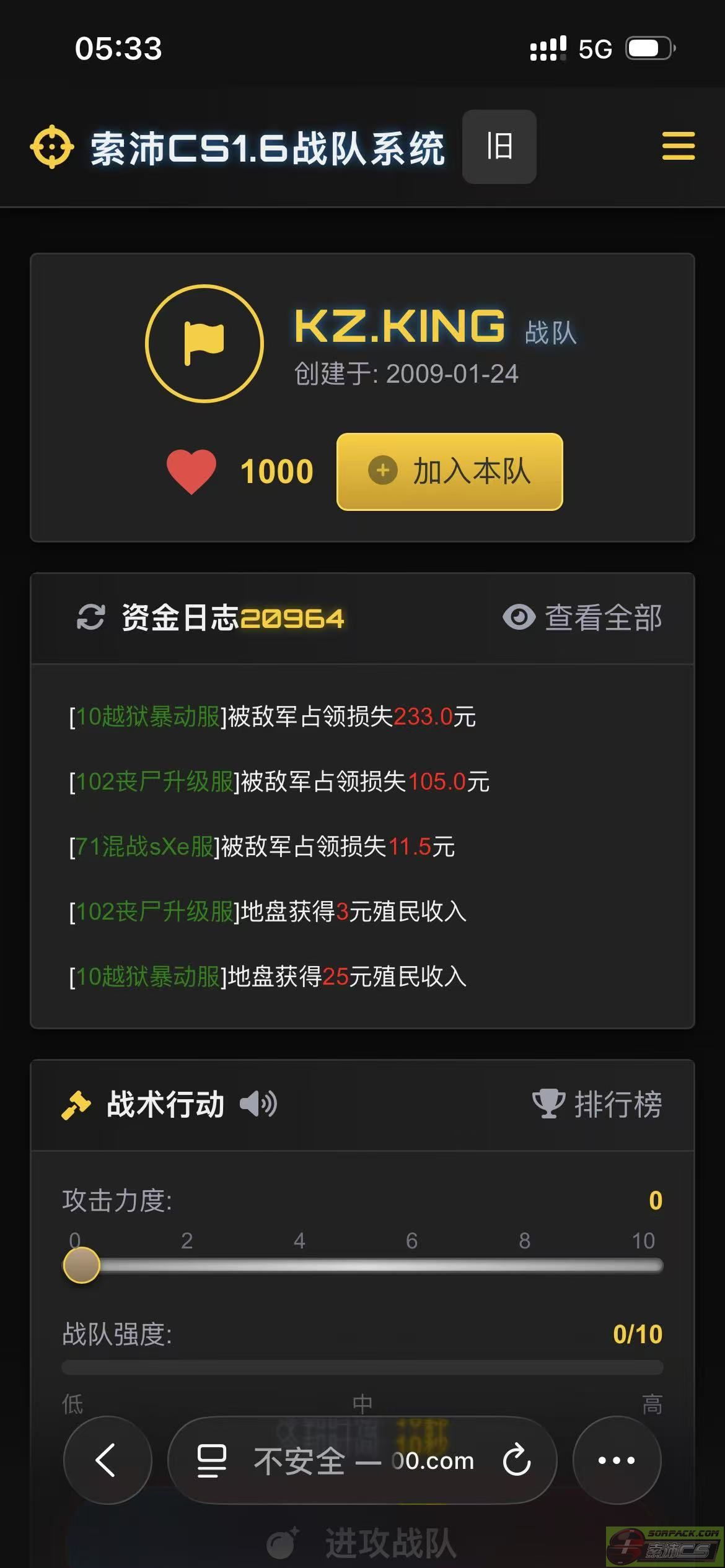Toggle the 战术行动 sound icon
This screenshot has width=725, height=1568.
tap(258, 1104)
